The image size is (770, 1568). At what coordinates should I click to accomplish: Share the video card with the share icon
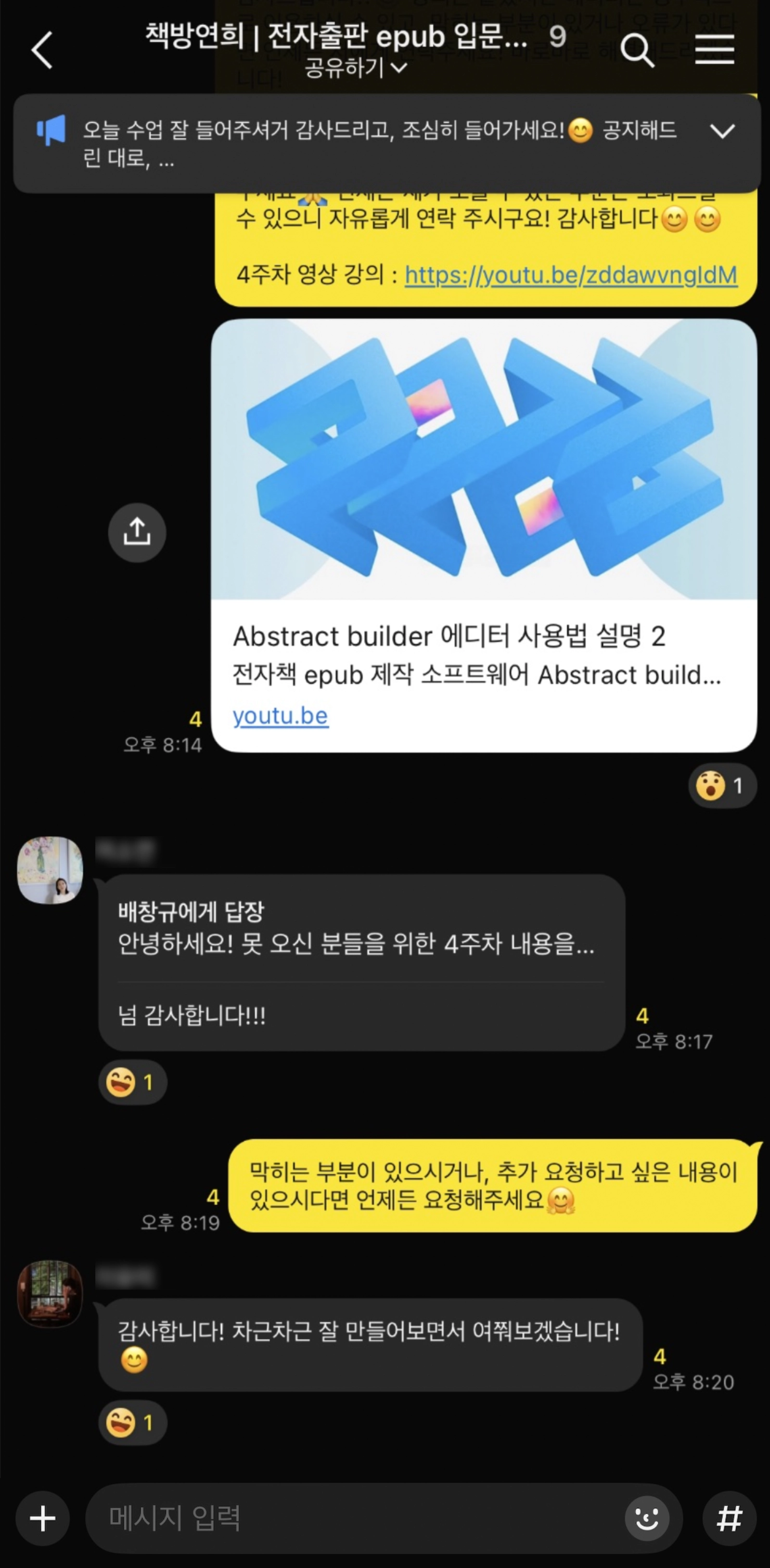(137, 532)
